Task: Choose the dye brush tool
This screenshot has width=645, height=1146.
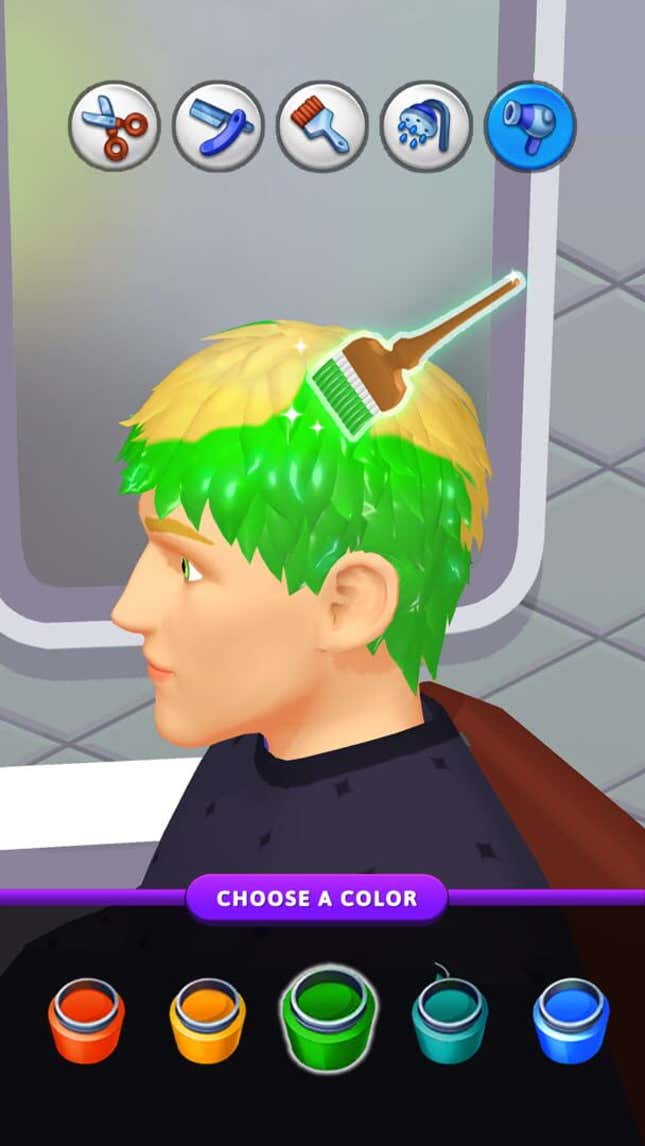Action: 322,126
